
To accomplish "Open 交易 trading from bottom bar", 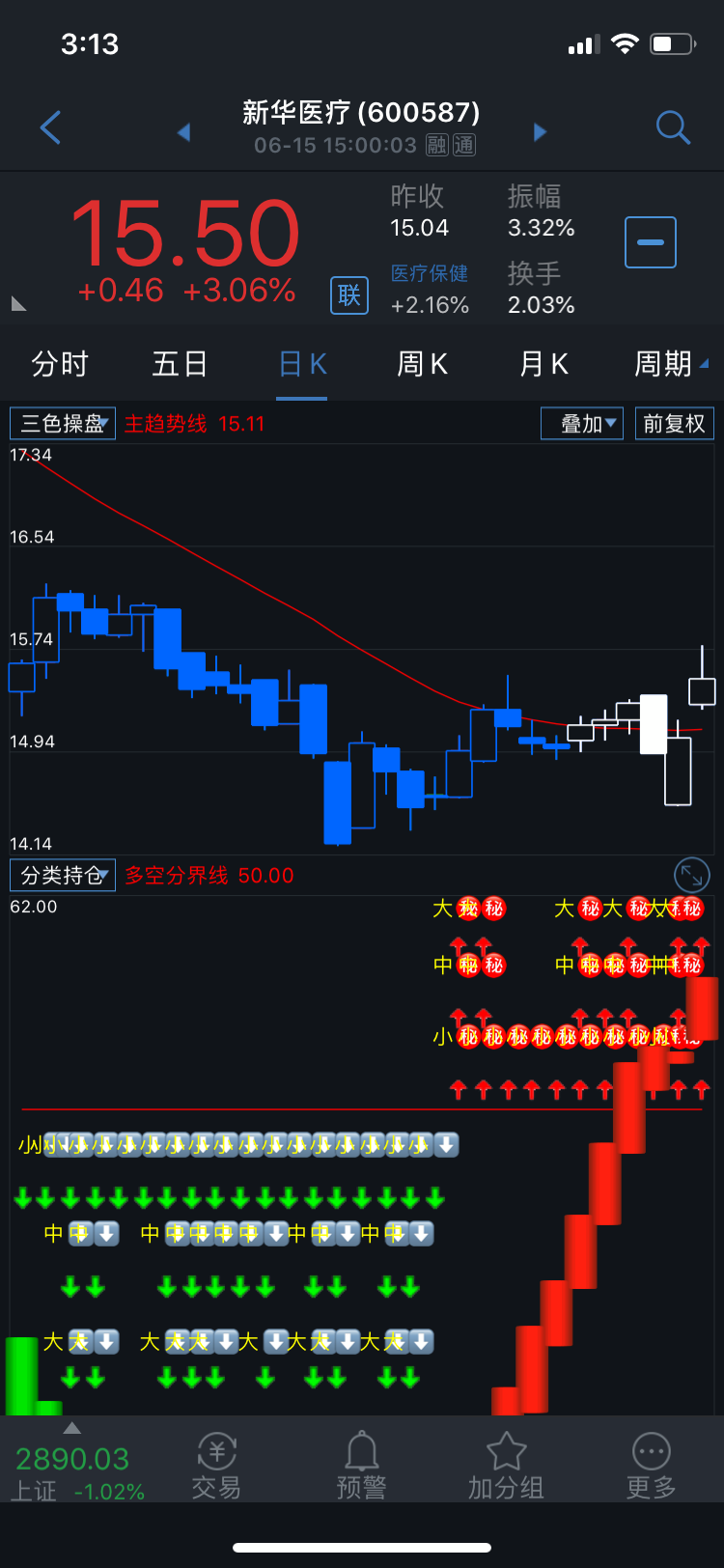I will 216,1466.
